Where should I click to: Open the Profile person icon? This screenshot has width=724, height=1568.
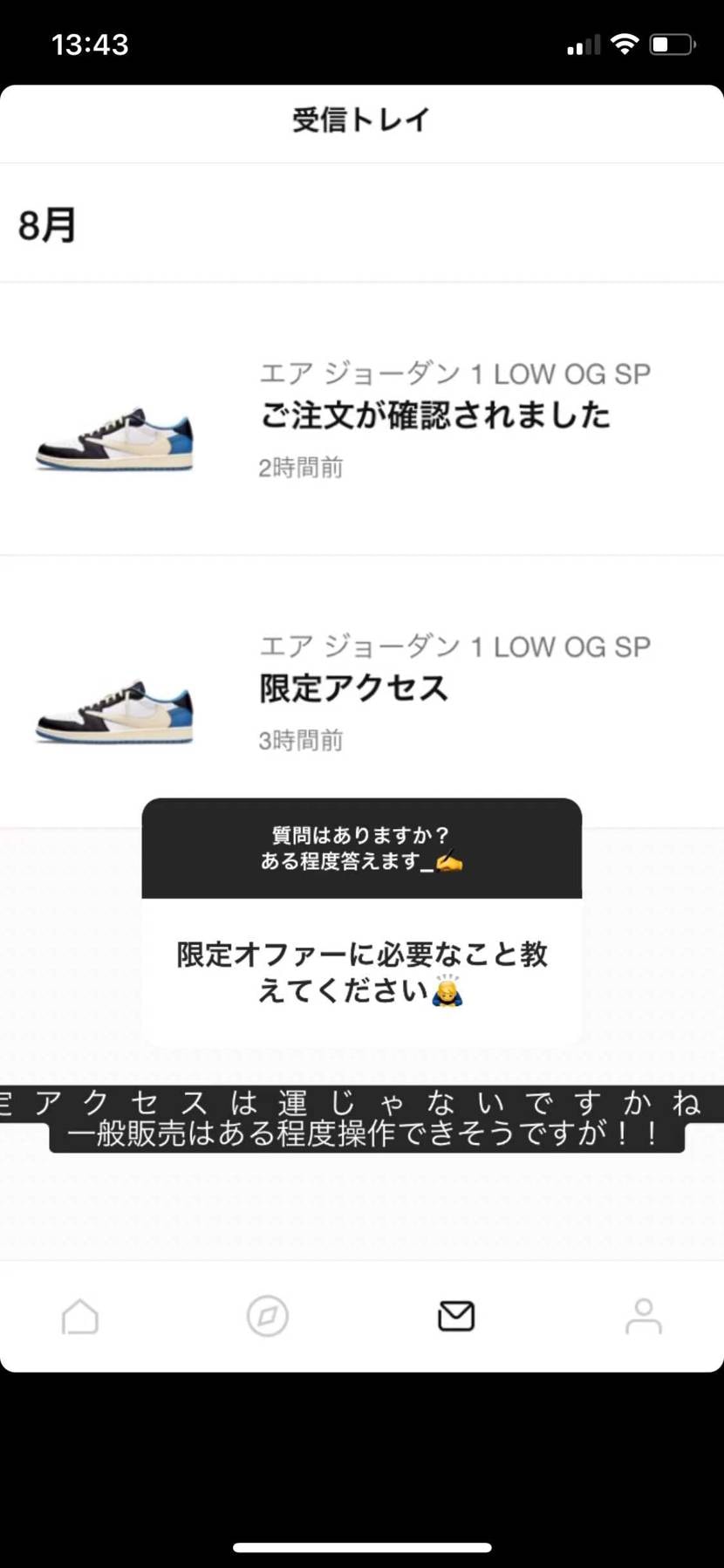(645, 1317)
